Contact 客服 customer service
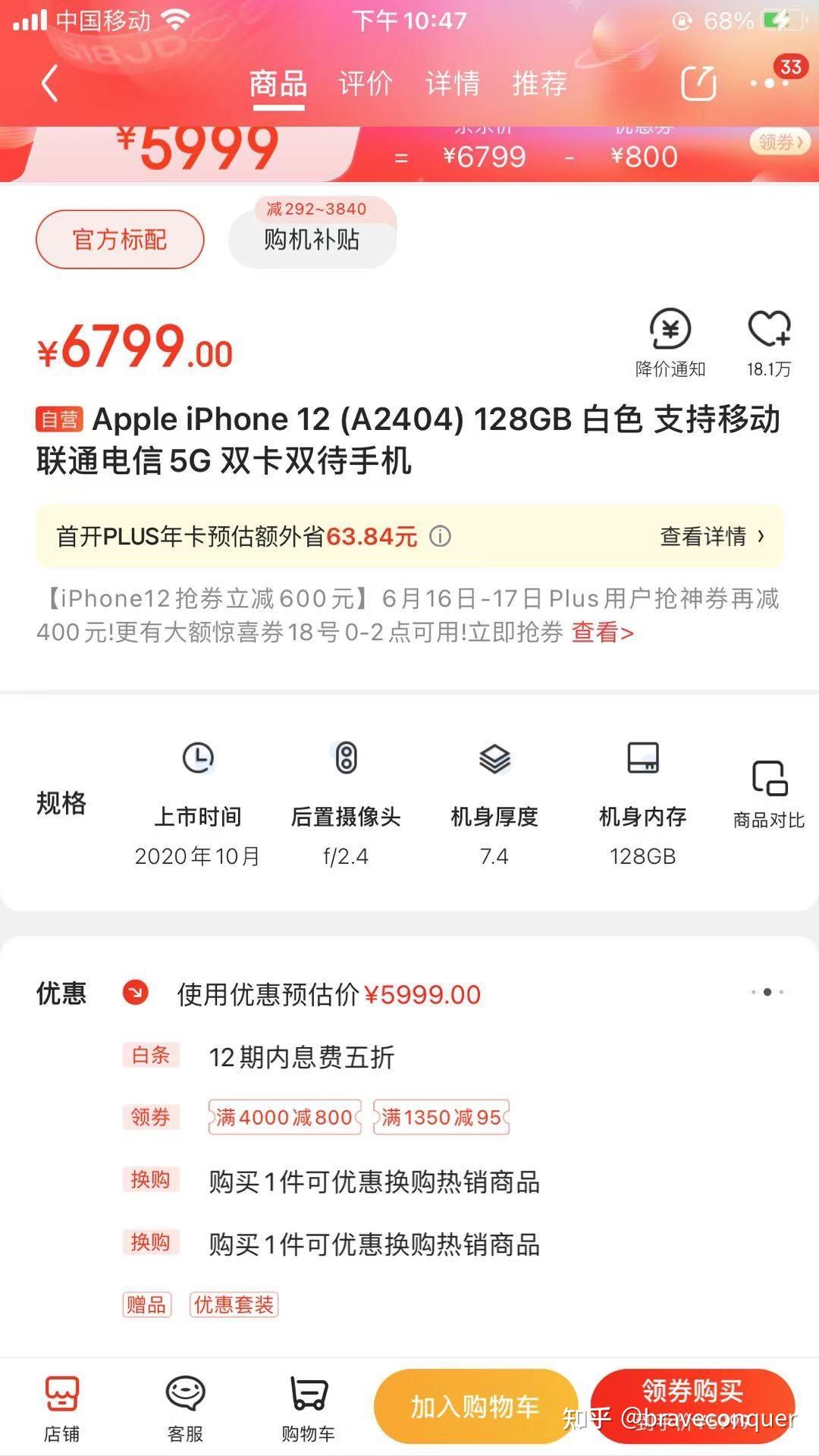This screenshot has width=819, height=1456. [185, 1407]
